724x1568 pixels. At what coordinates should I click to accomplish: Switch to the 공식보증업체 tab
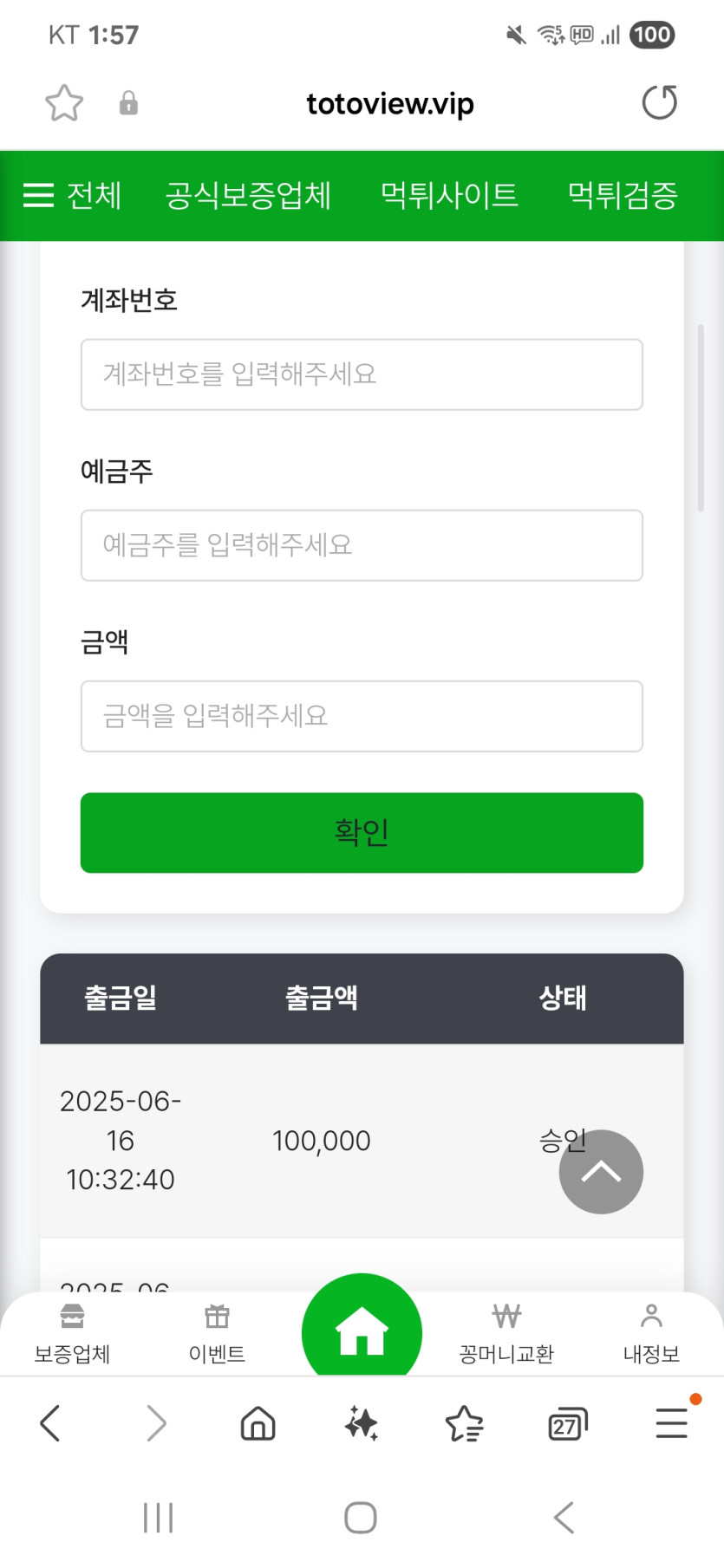coord(248,195)
